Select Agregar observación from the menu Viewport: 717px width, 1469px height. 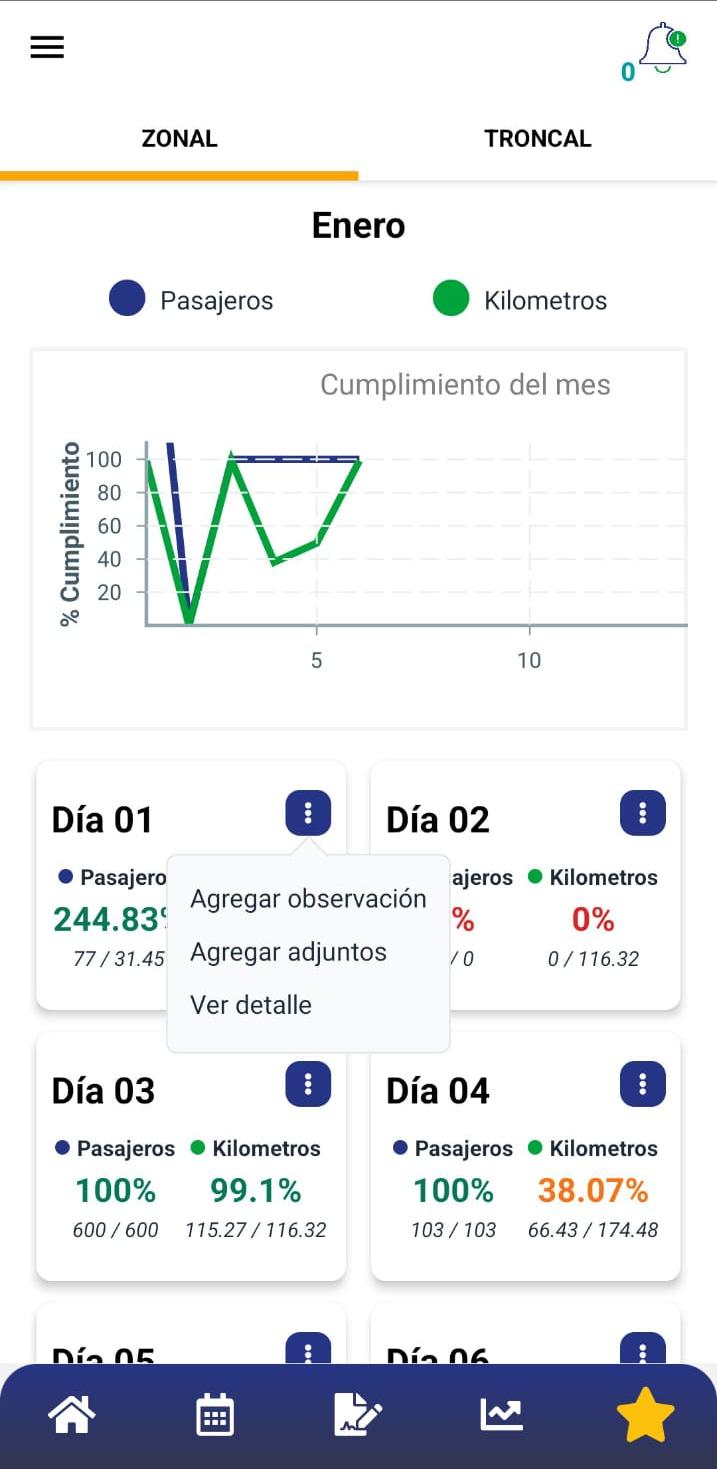pyautogui.click(x=308, y=899)
